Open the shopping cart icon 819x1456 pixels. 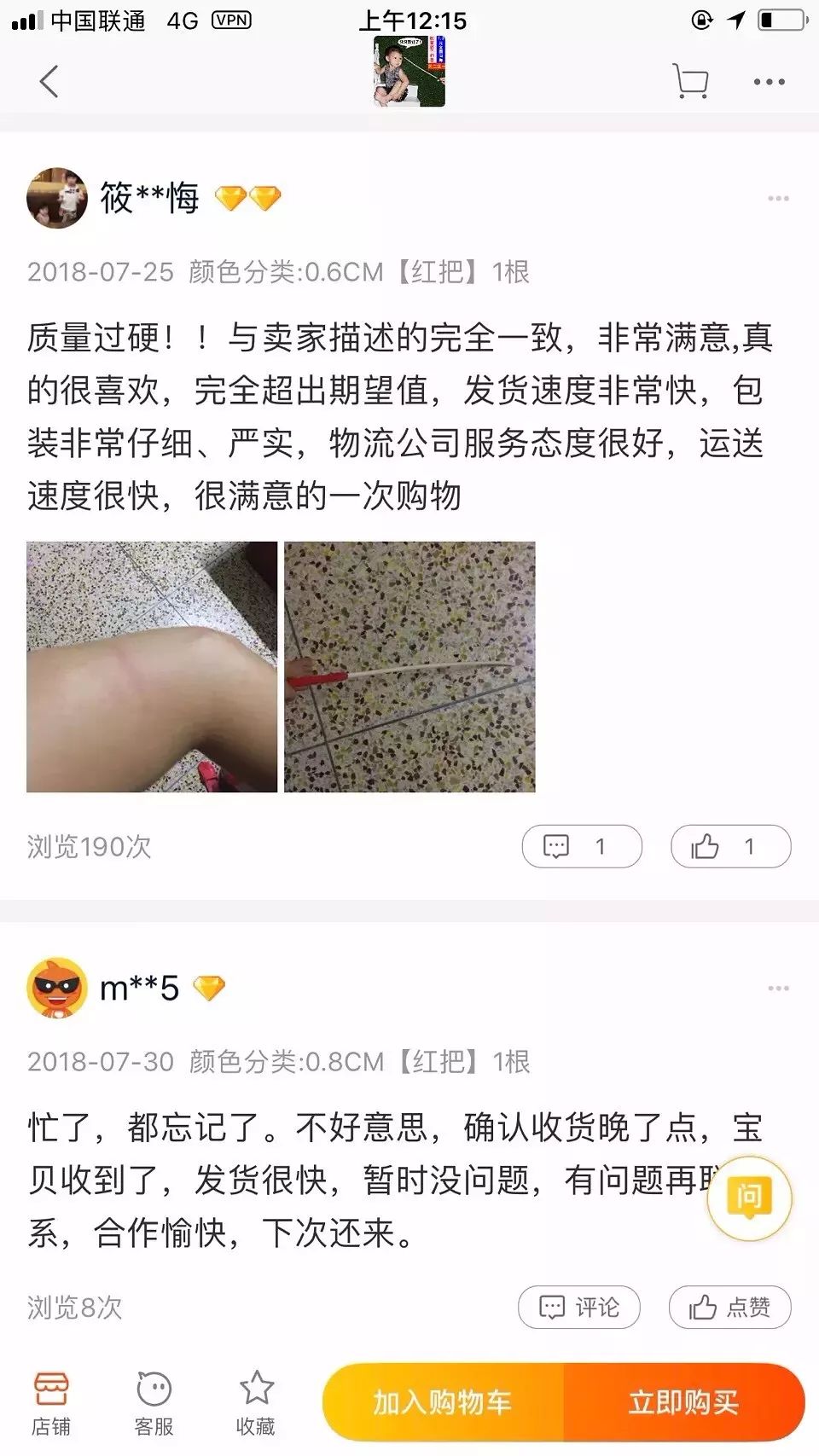[690, 82]
